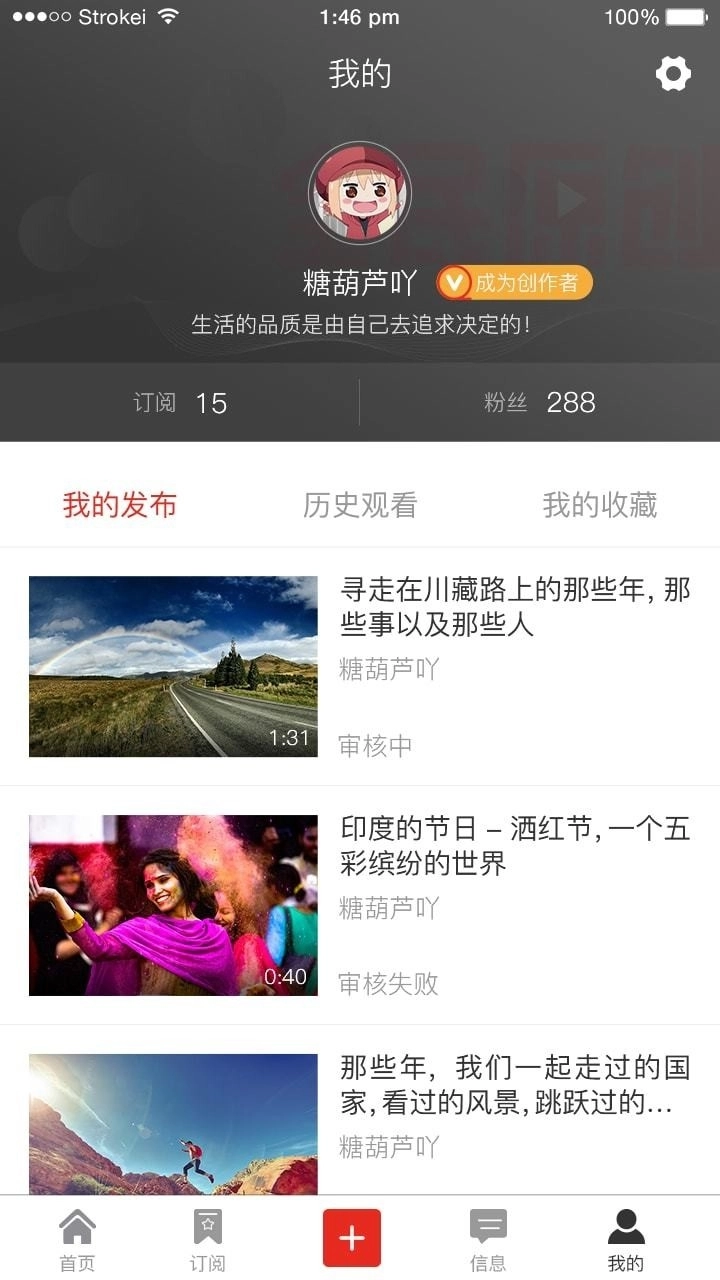Select the 我的发布 tab

tap(120, 505)
